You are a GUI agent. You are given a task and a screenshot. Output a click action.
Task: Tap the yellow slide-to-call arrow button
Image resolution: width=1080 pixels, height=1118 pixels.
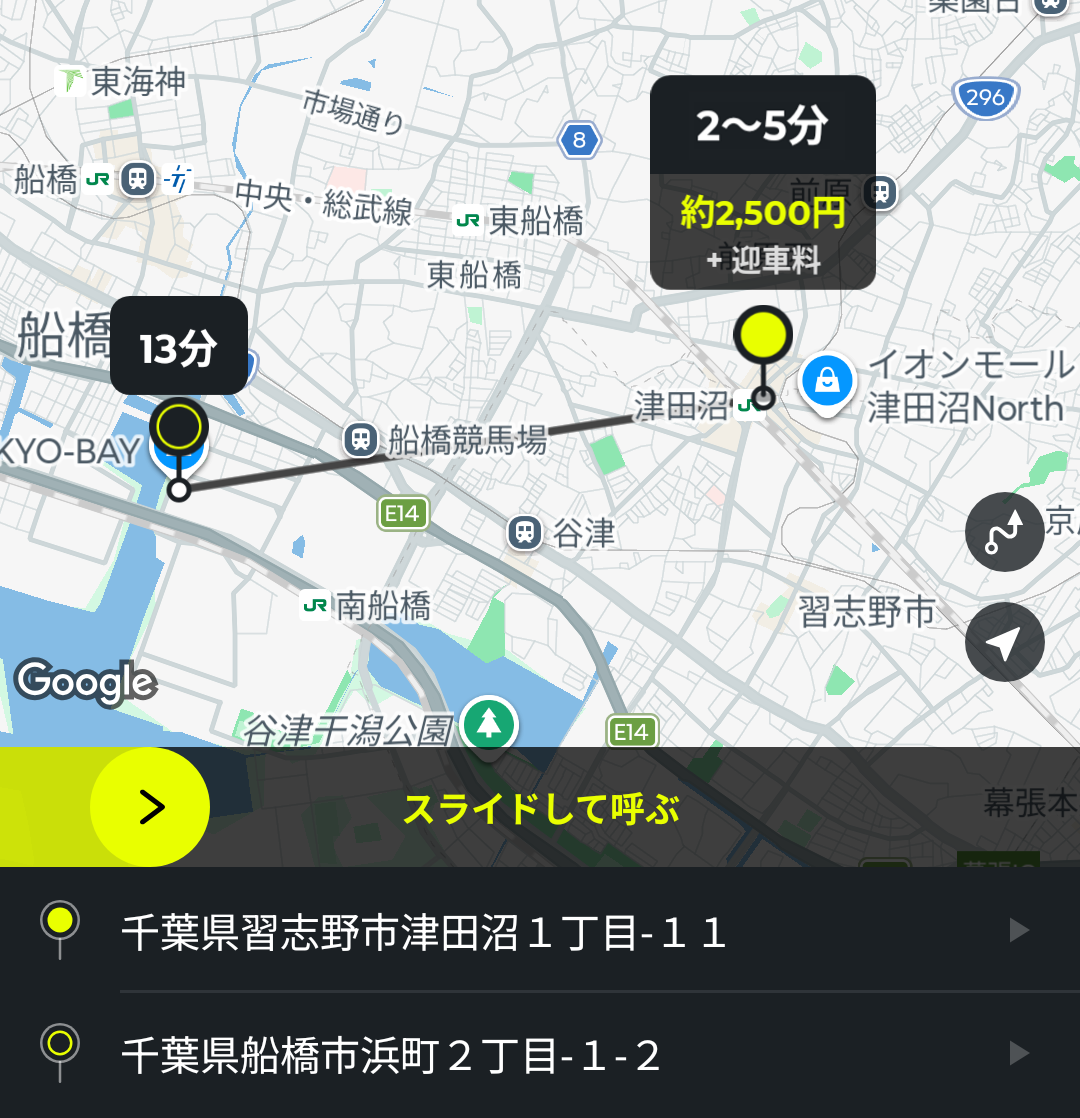click(150, 807)
